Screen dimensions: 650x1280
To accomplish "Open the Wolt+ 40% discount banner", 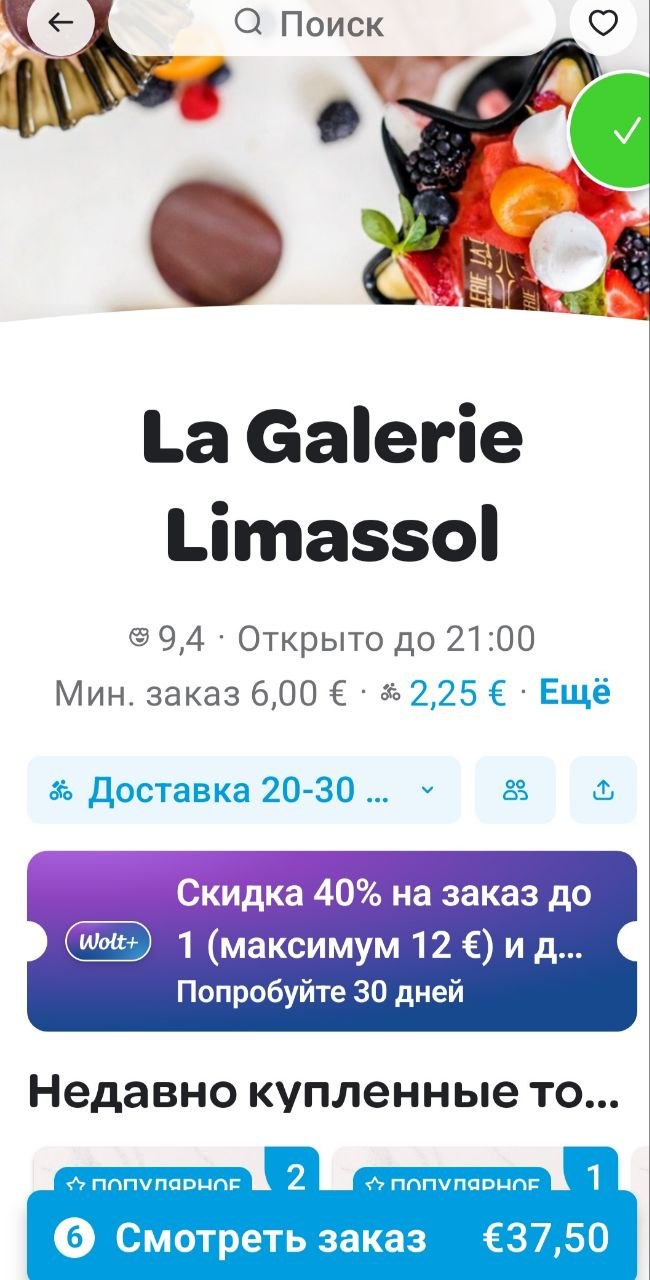I will point(332,941).
